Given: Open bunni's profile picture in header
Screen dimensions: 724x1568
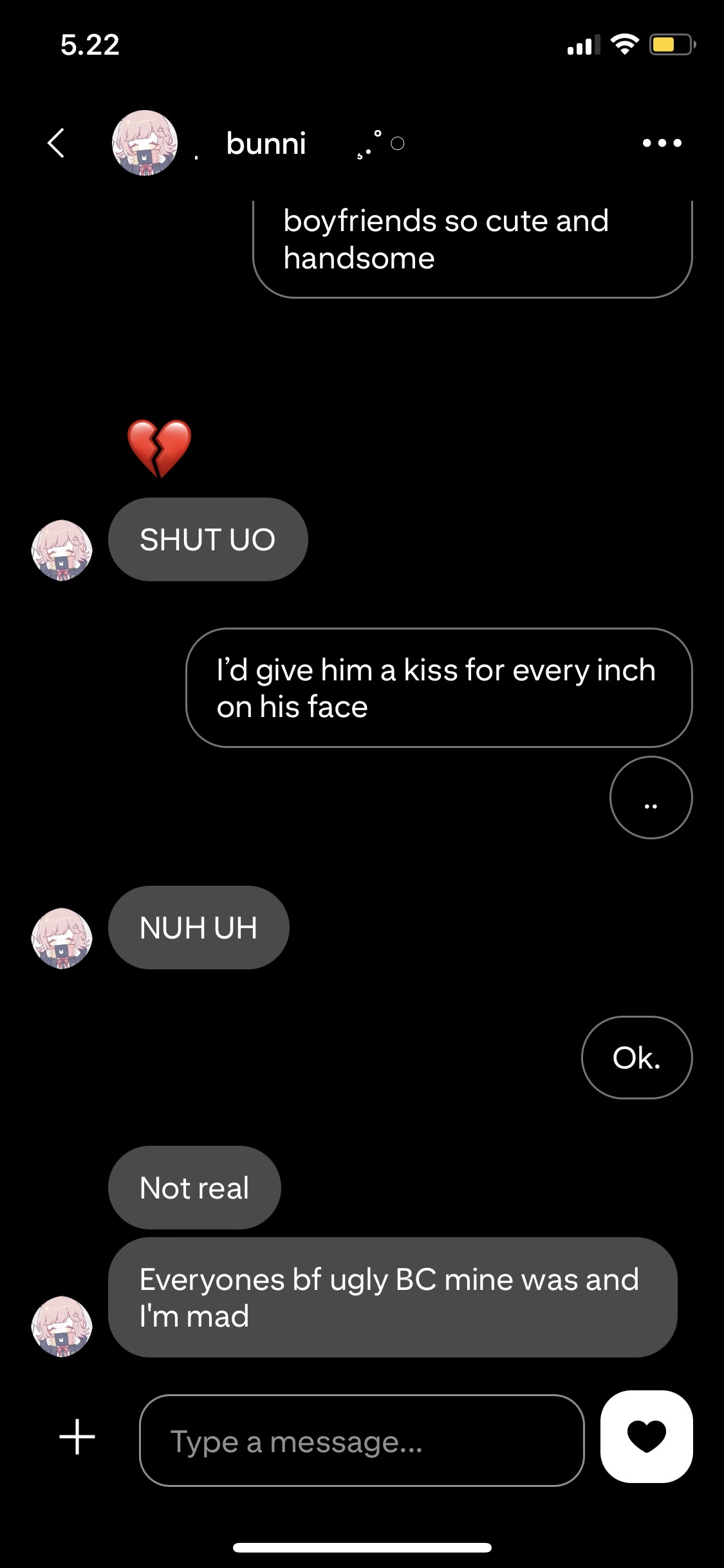Looking at the screenshot, I should tap(145, 143).
